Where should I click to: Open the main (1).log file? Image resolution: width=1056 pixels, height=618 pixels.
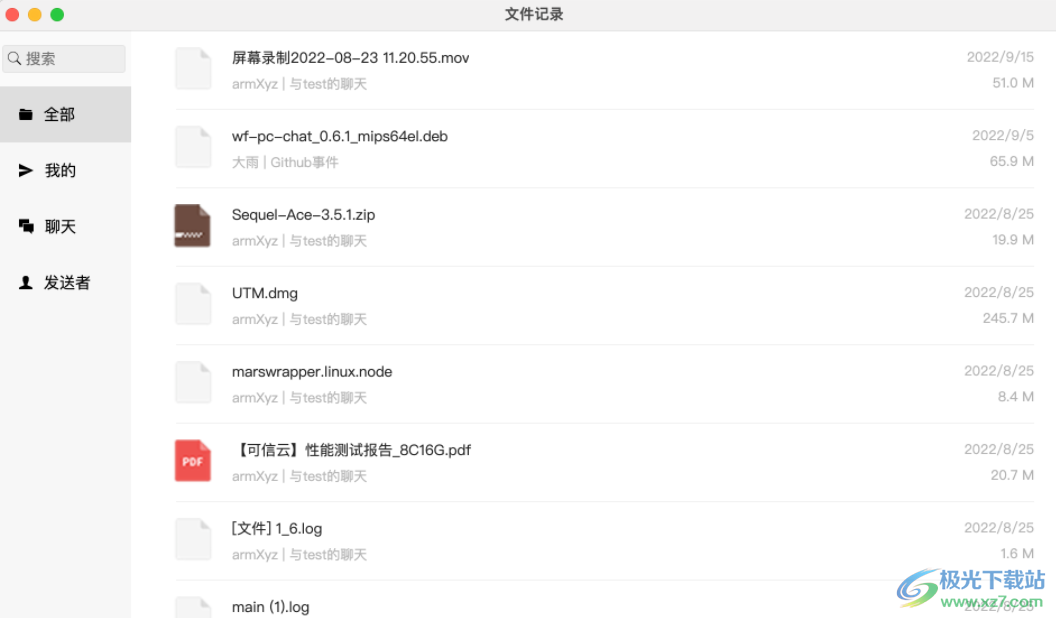click(271, 606)
